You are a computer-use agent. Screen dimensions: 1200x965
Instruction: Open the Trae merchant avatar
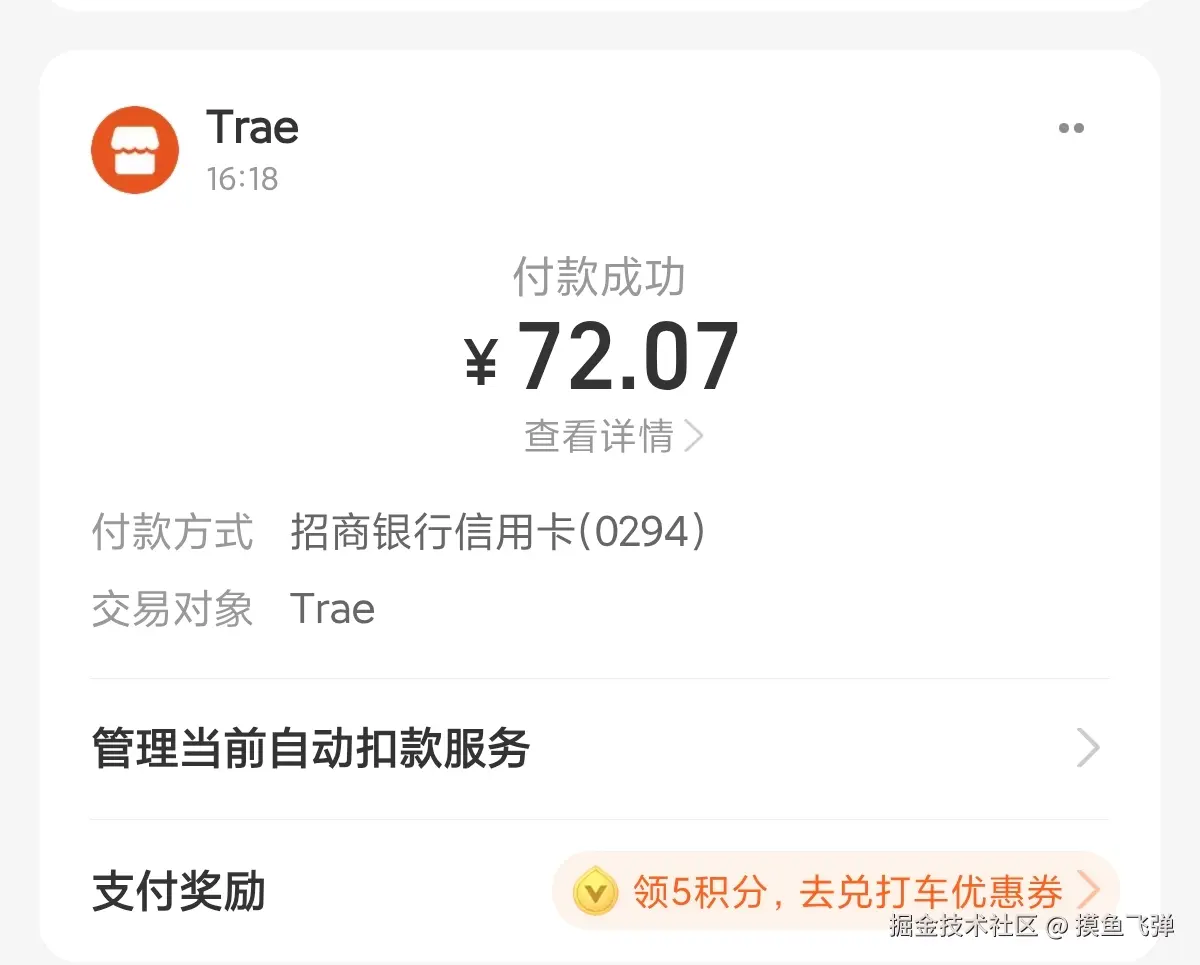135,150
